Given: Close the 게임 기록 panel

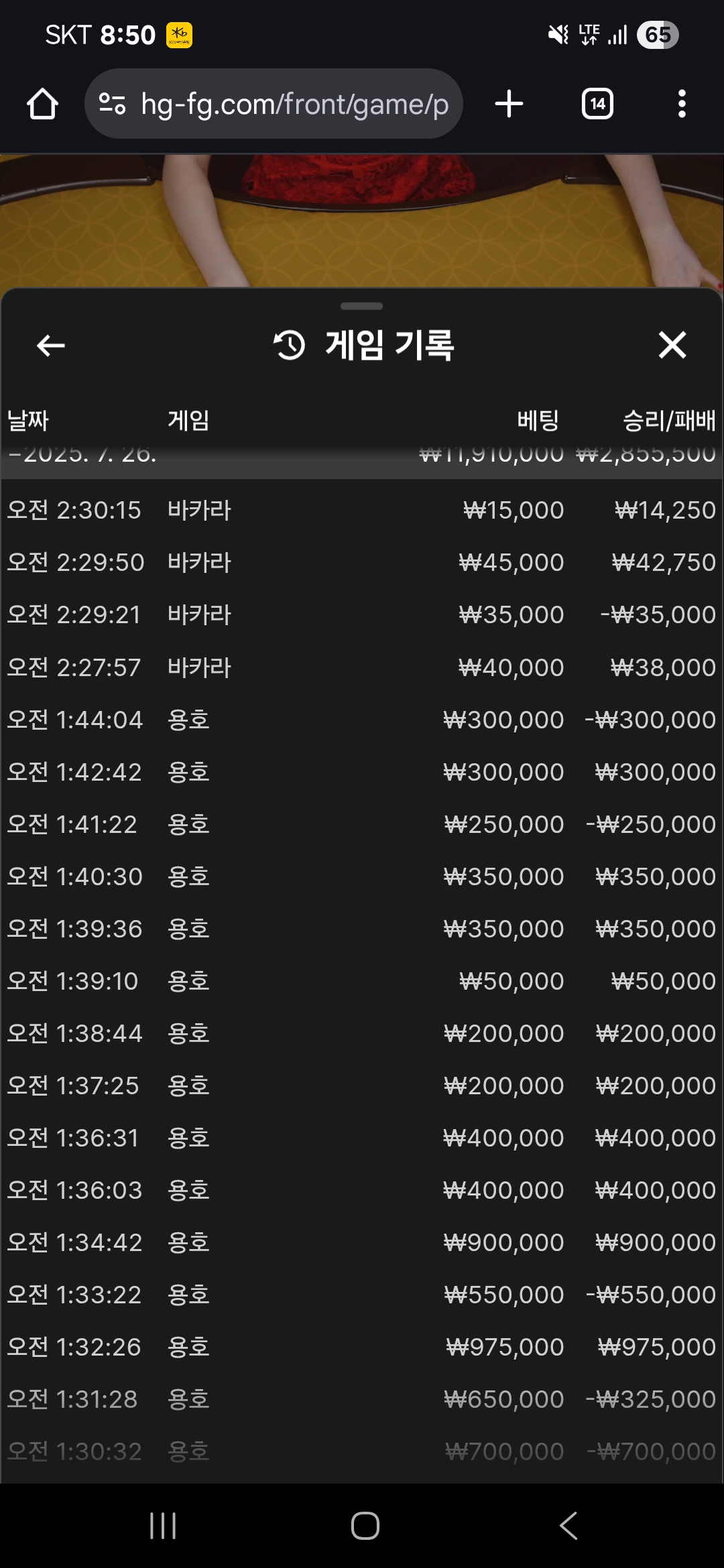Looking at the screenshot, I should coord(672,346).
